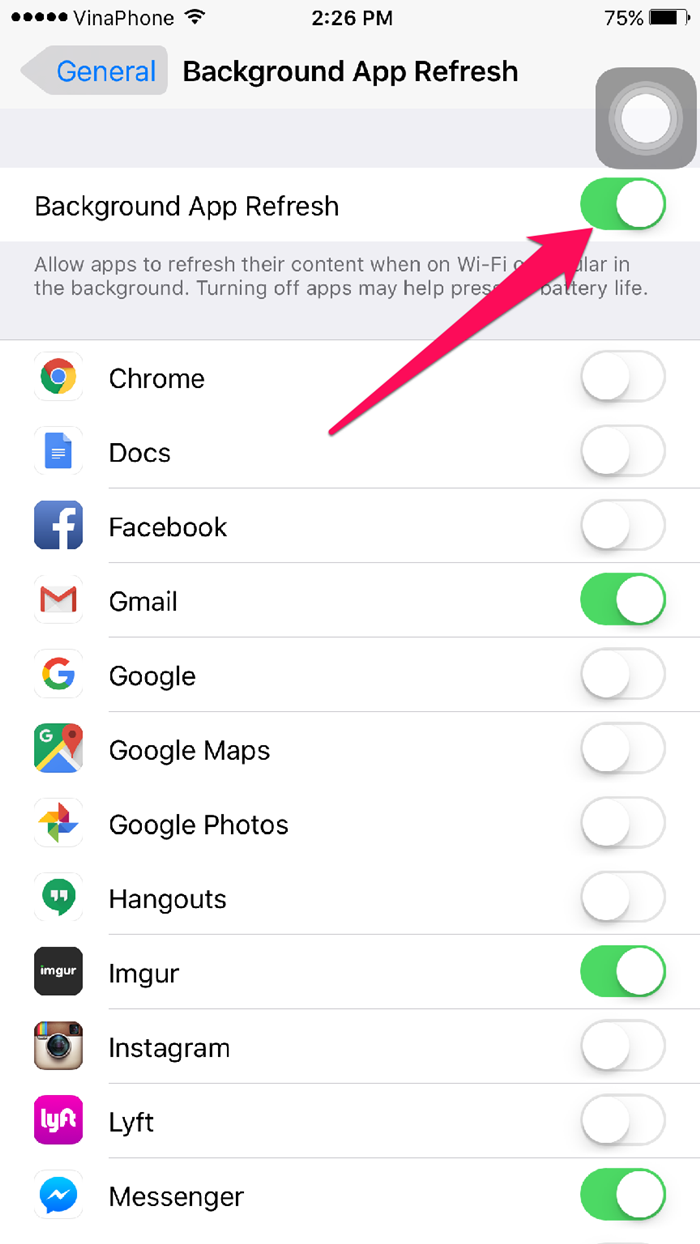Enable Google Maps background refresh
This screenshot has height=1244, width=700.
[623, 749]
